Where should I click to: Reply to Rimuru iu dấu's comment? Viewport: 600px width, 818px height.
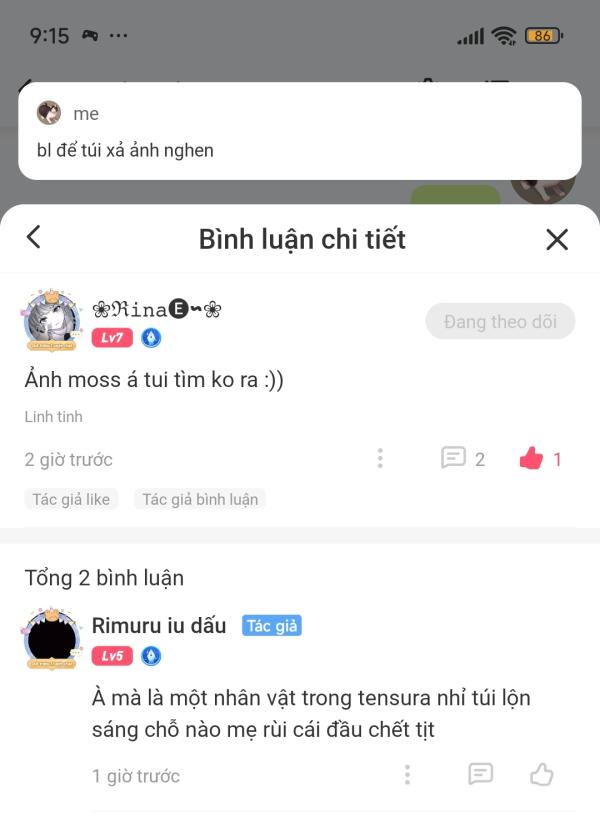[481, 775]
